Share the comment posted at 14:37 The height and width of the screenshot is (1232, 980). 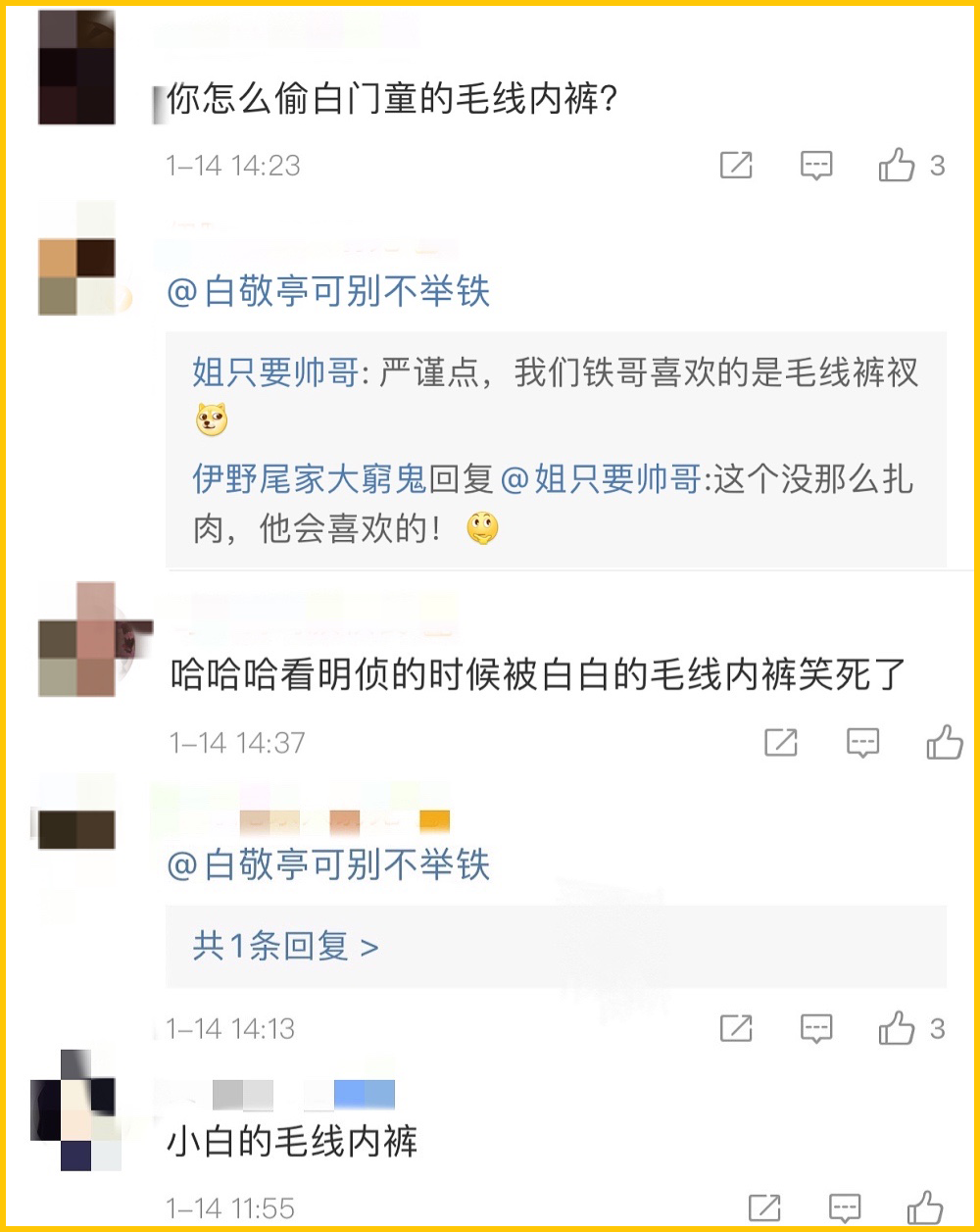780,743
